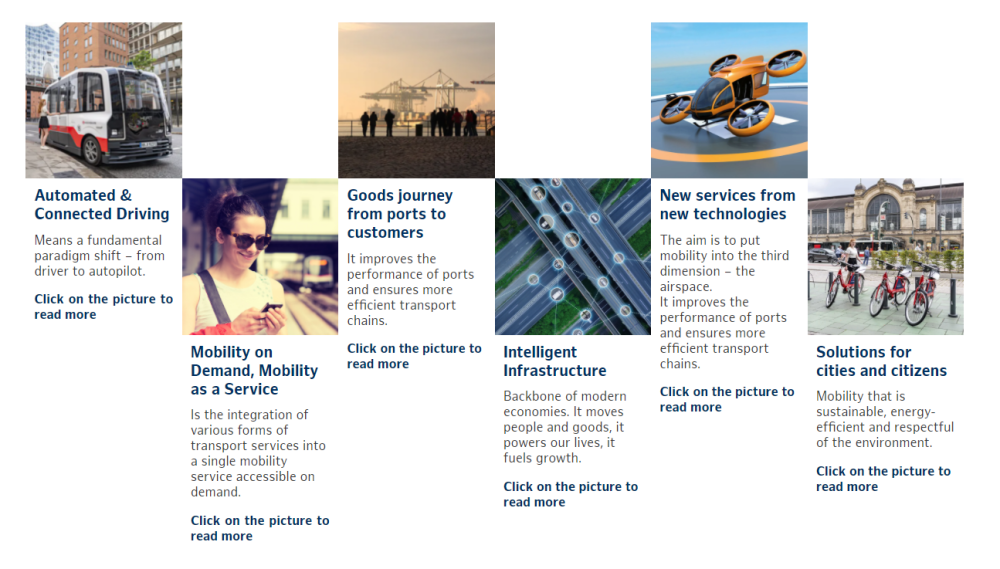The height and width of the screenshot is (569, 1000).
Task: Open the Automated & Connected Driving bus picture
Action: click(x=103, y=100)
